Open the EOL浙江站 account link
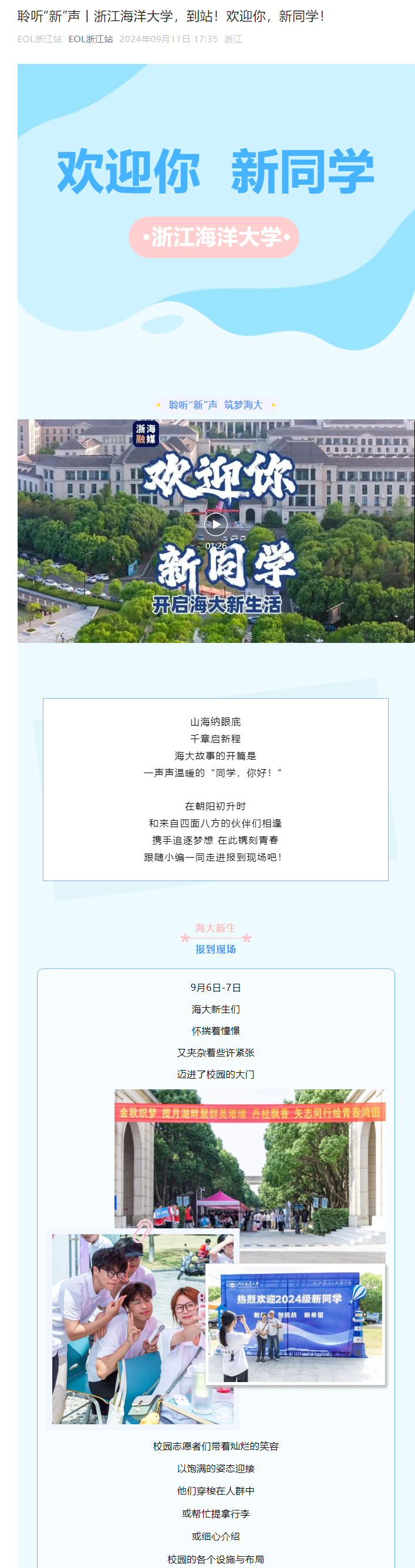 click(x=90, y=39)
